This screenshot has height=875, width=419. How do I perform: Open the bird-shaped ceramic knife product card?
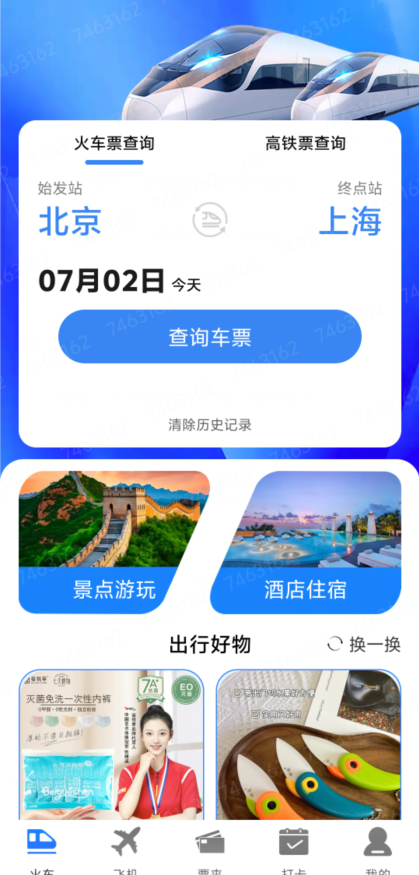click(x=309, y=744)
